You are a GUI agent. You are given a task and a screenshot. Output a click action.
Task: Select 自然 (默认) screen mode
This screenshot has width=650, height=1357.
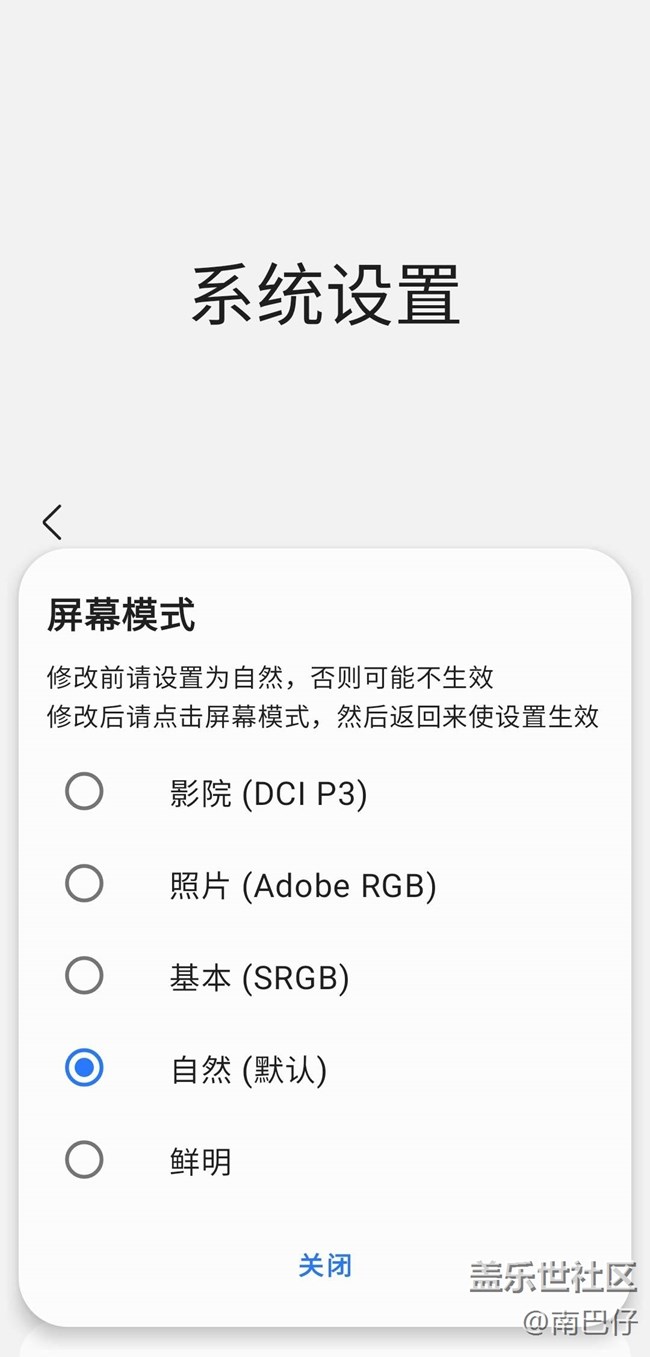84,1068
